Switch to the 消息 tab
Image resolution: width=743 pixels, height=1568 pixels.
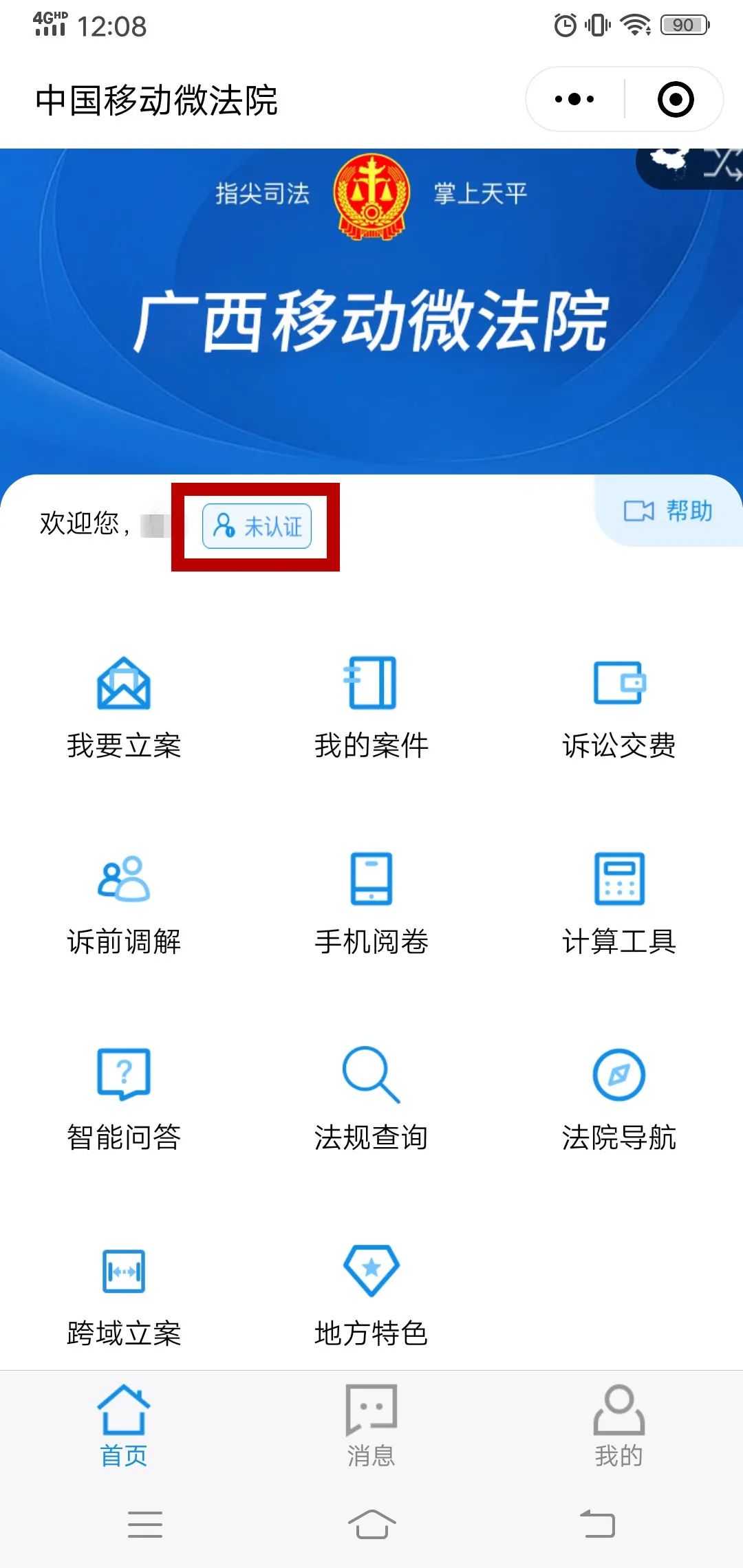[x=371, y=1425]
